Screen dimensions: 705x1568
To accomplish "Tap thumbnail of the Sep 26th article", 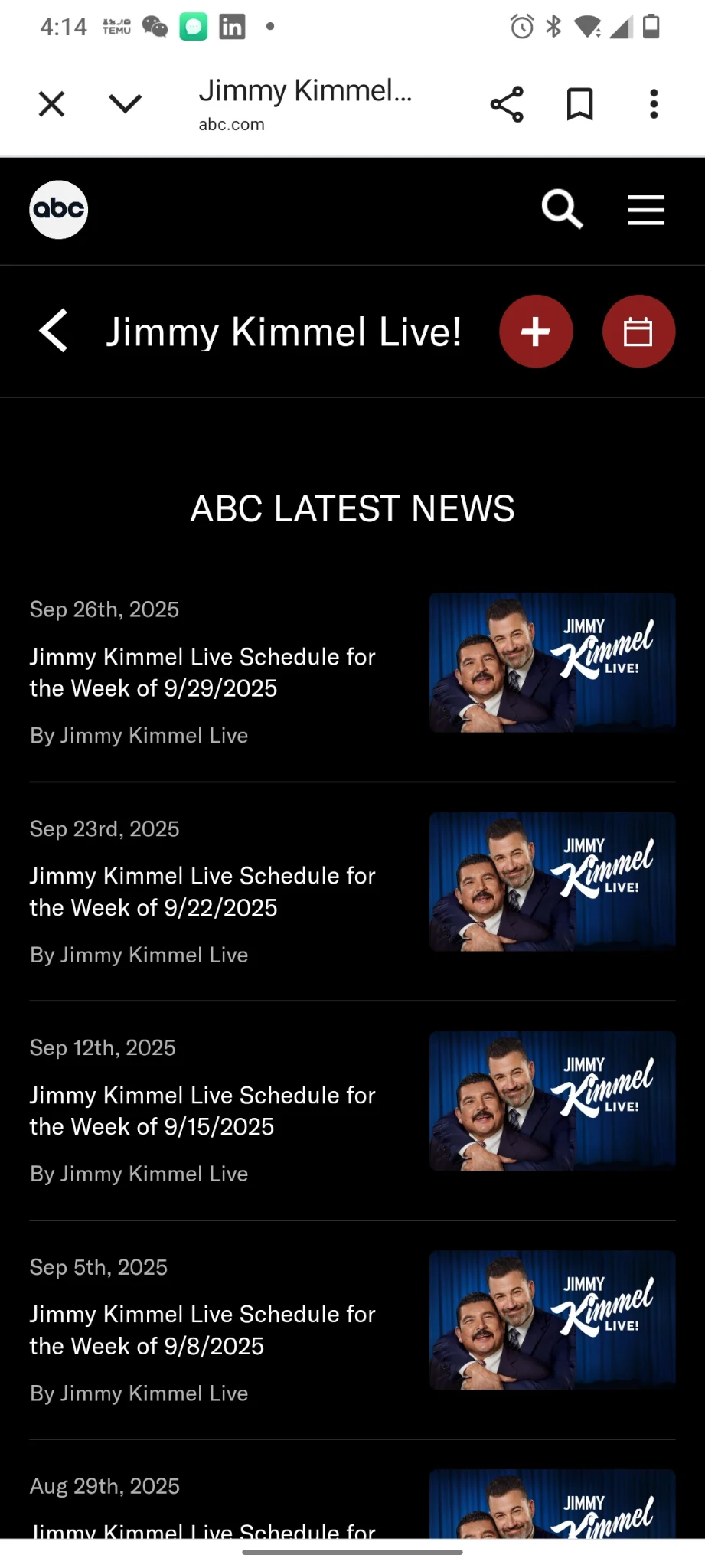I will click(x=552, y=662).
